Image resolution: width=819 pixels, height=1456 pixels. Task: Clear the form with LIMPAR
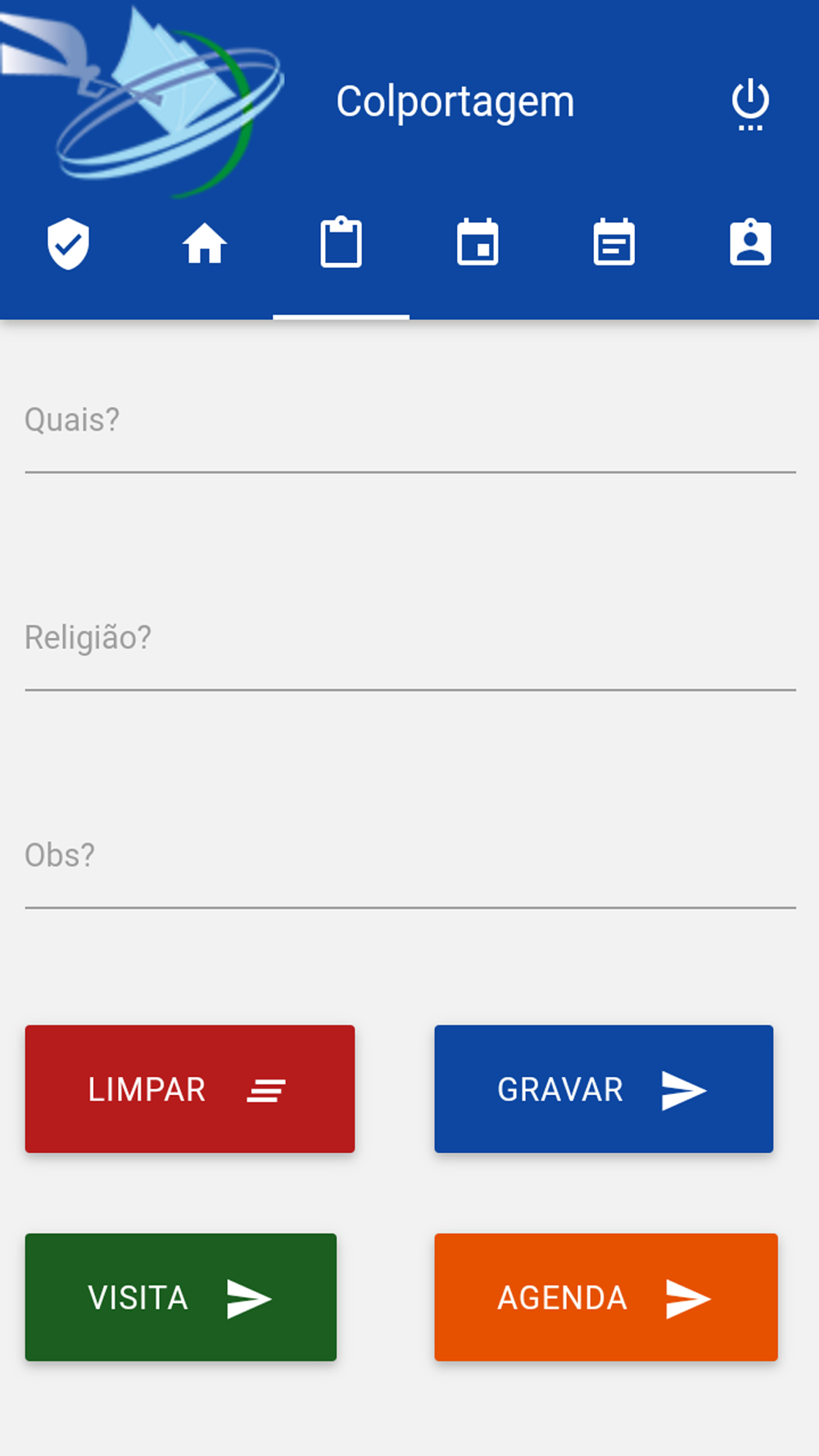tap(190, 1089)
